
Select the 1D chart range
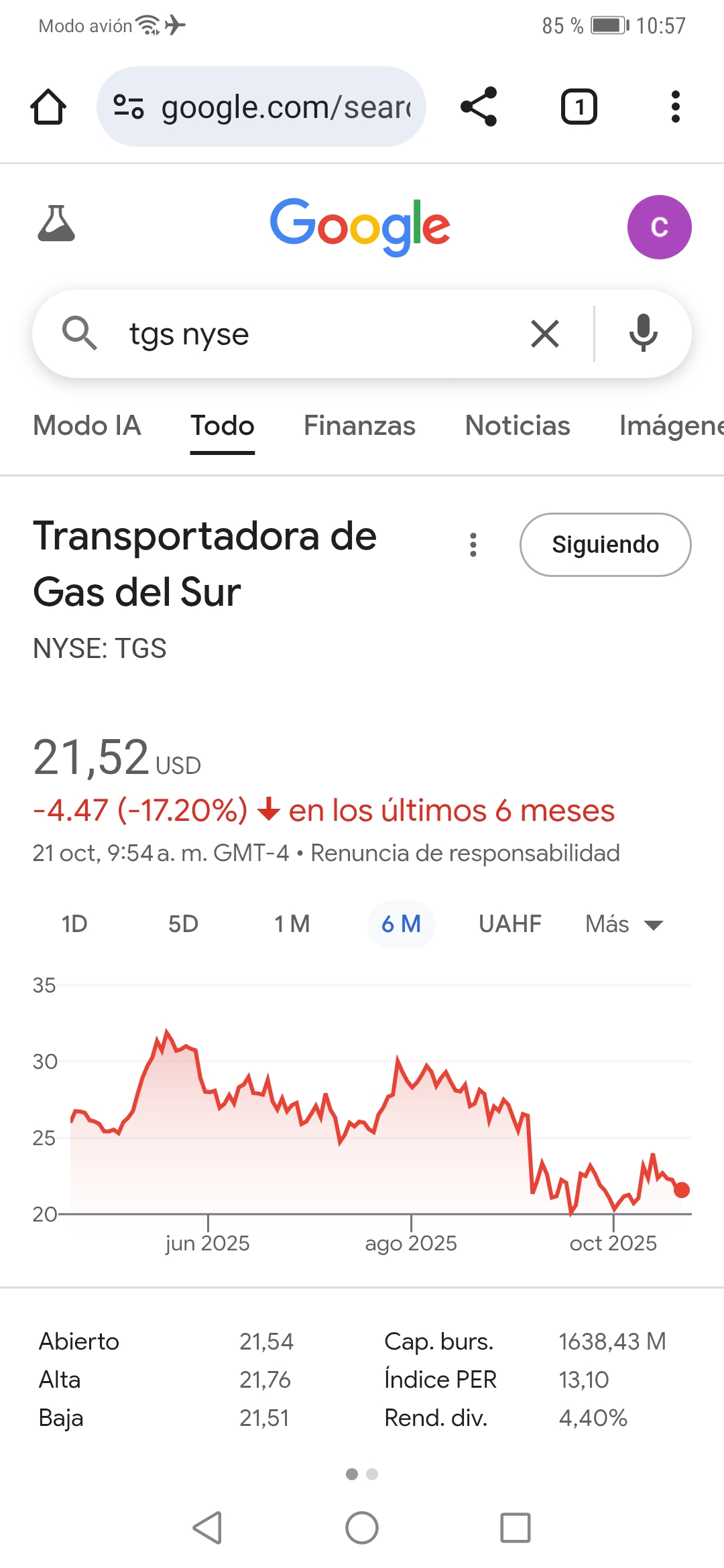tap(74, 924)
